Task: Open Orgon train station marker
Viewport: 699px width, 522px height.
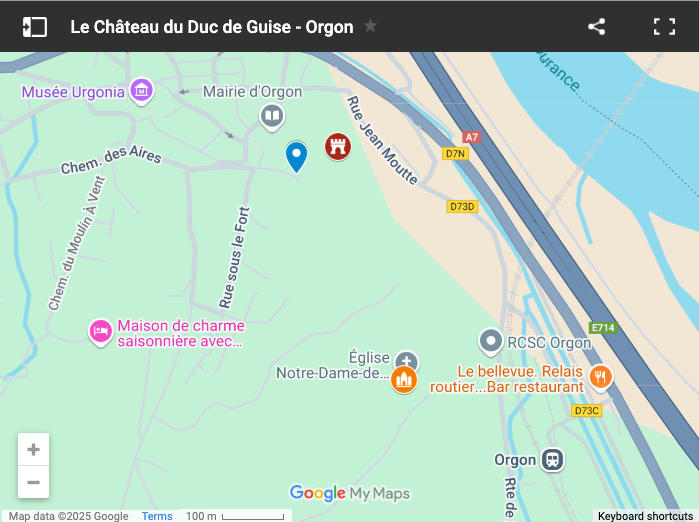Action: tap(552, 460)
